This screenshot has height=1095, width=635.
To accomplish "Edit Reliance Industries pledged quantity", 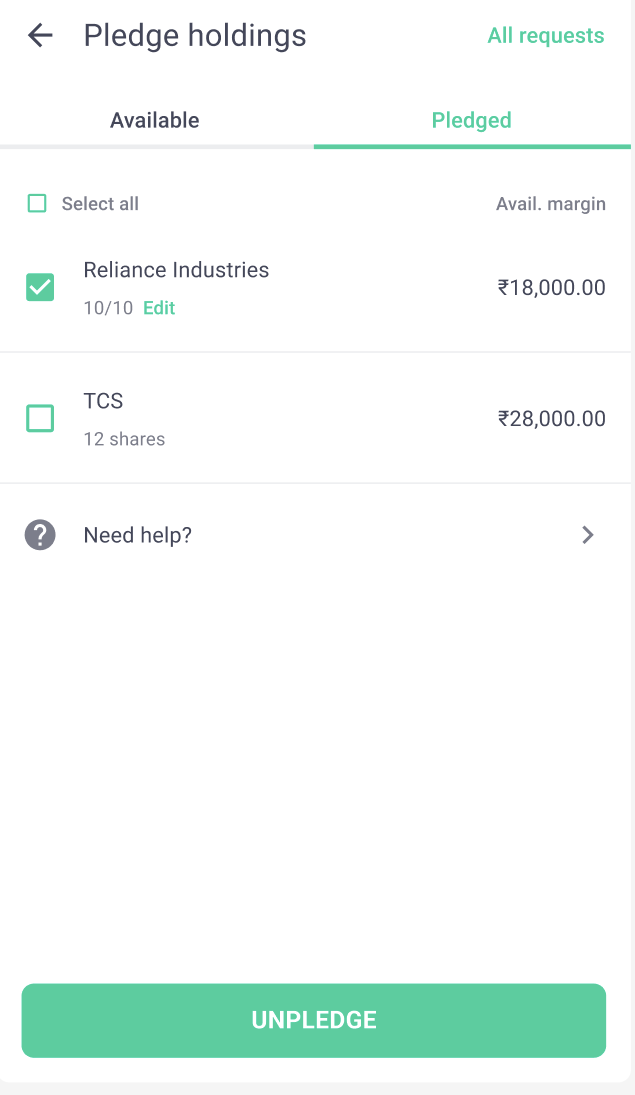I will click(x=159, y=308).
